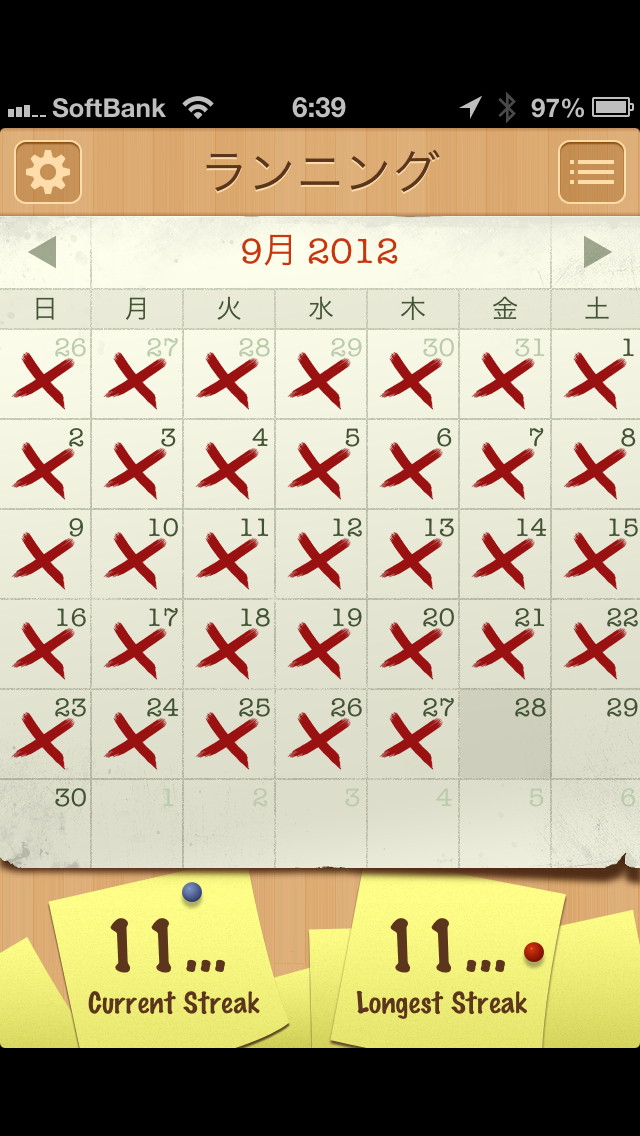
Task: Open the habit list menu
Action: pyautogui.click(x=591, y=172)
